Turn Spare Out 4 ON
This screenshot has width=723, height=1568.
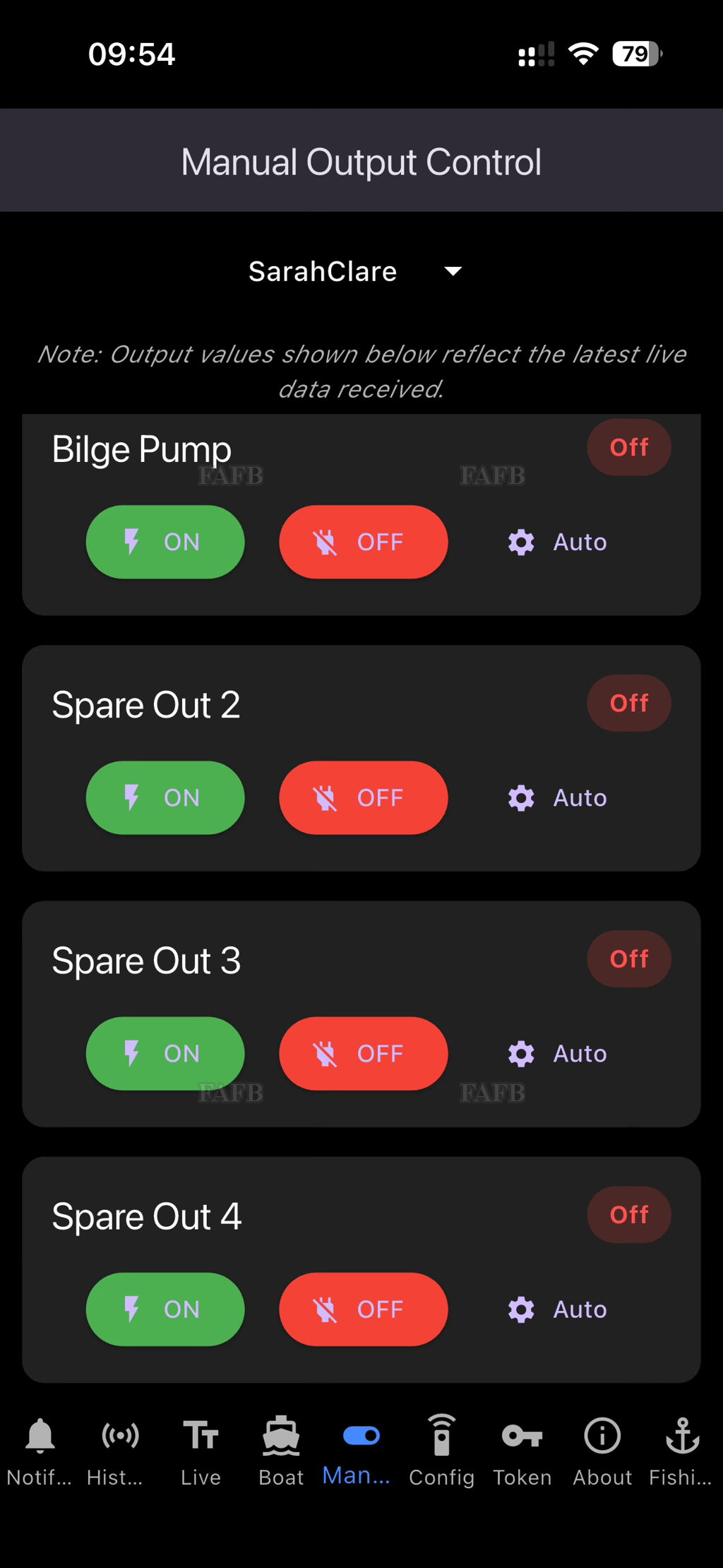(x=165, y=1309)
